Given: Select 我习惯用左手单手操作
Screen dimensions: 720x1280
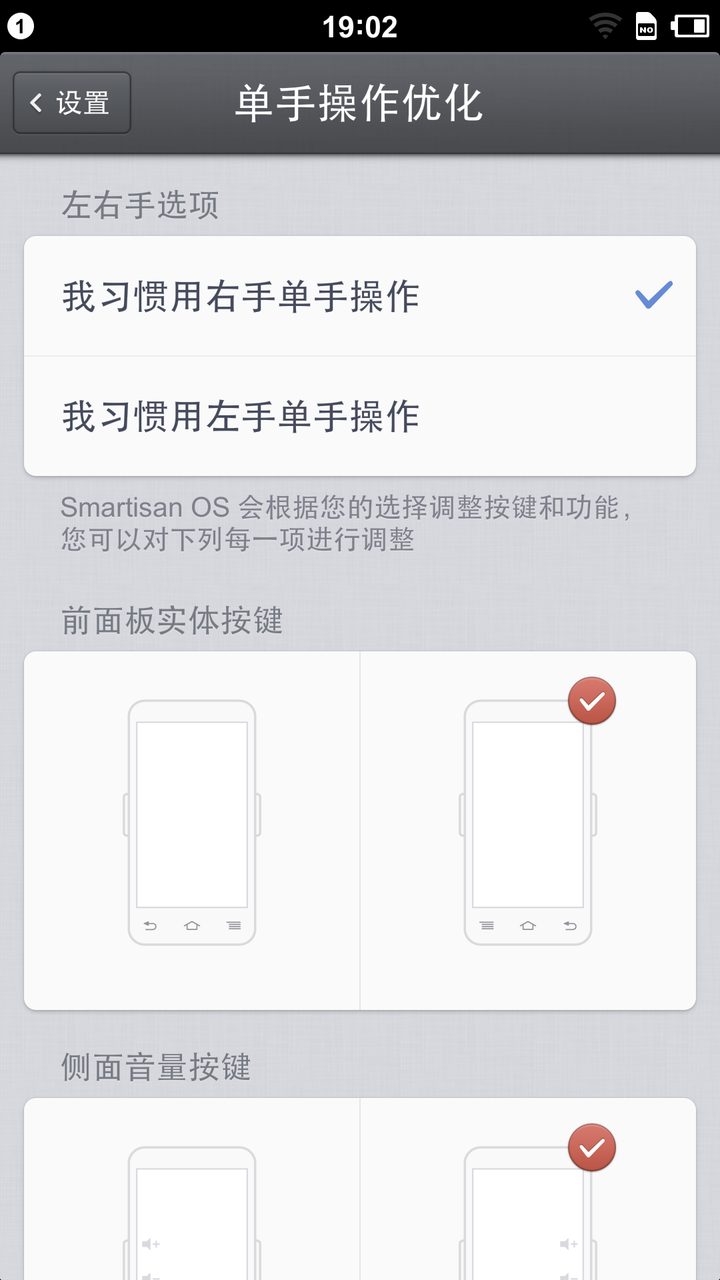Looking at the screenshot, I should click(x=360, y=417).
